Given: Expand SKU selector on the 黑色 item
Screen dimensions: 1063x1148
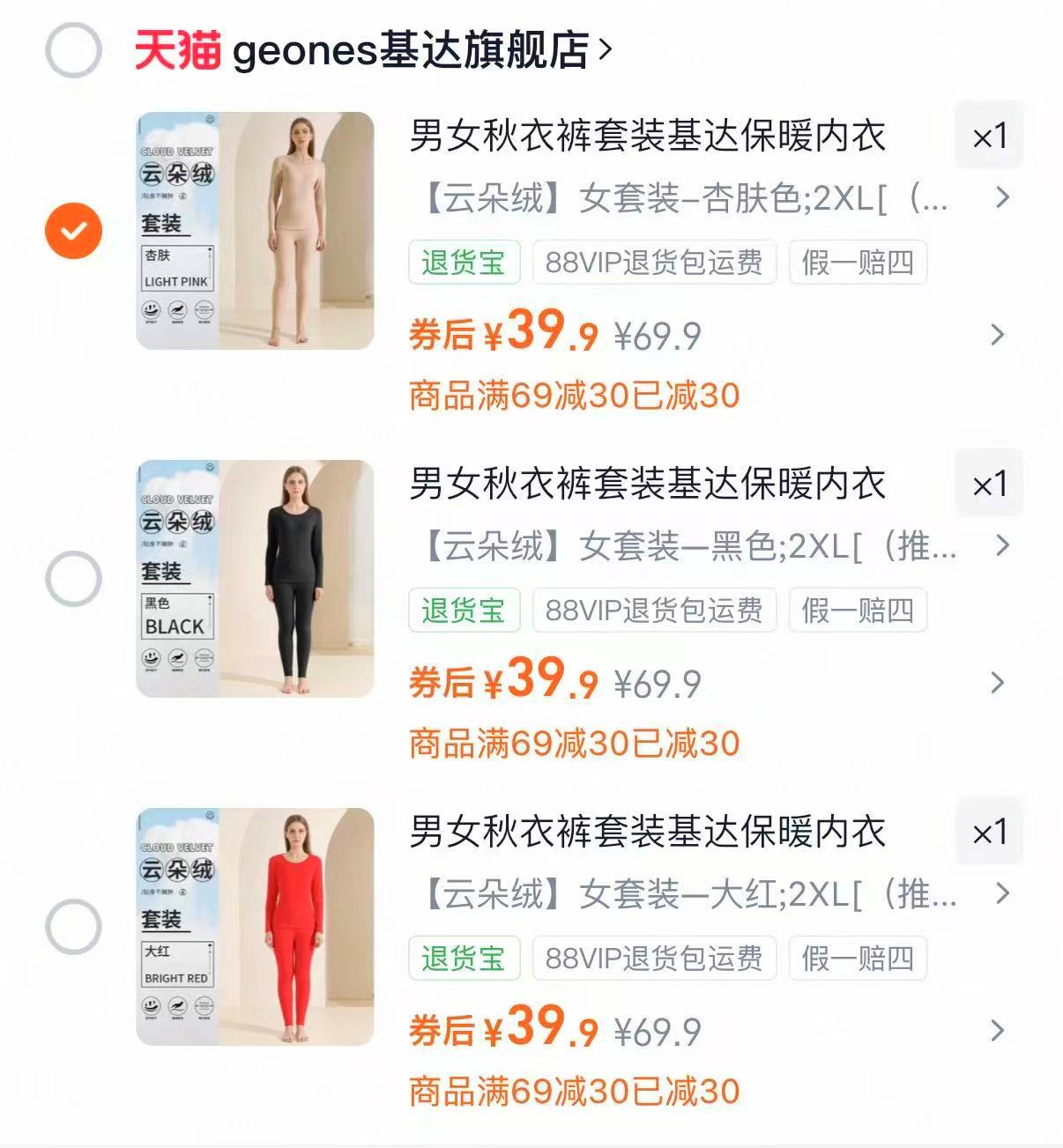Looking at the screenshot, I should (1004, 546).
